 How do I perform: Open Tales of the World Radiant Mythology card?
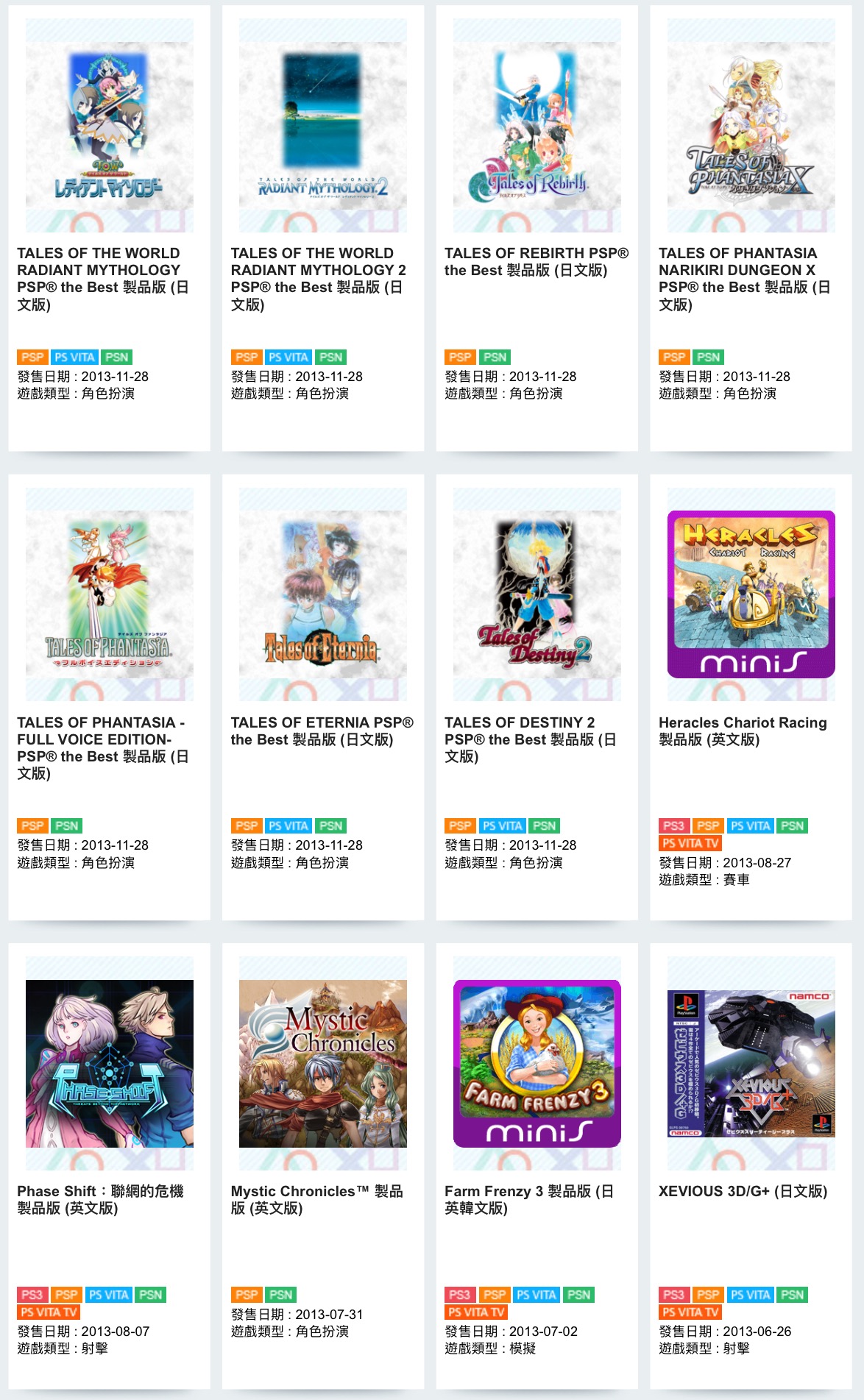[109, 228]
